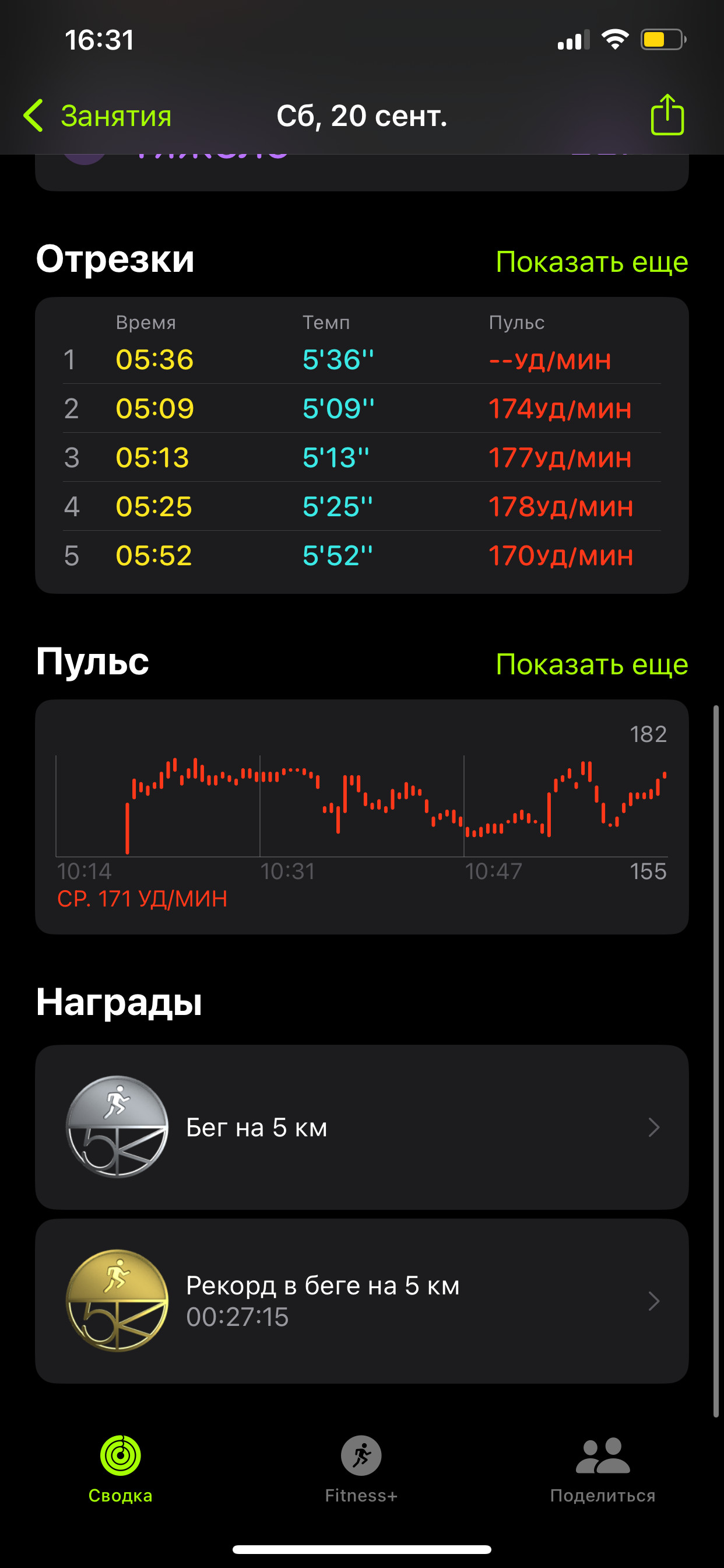Share this workout via the share icon

point(667,114)
